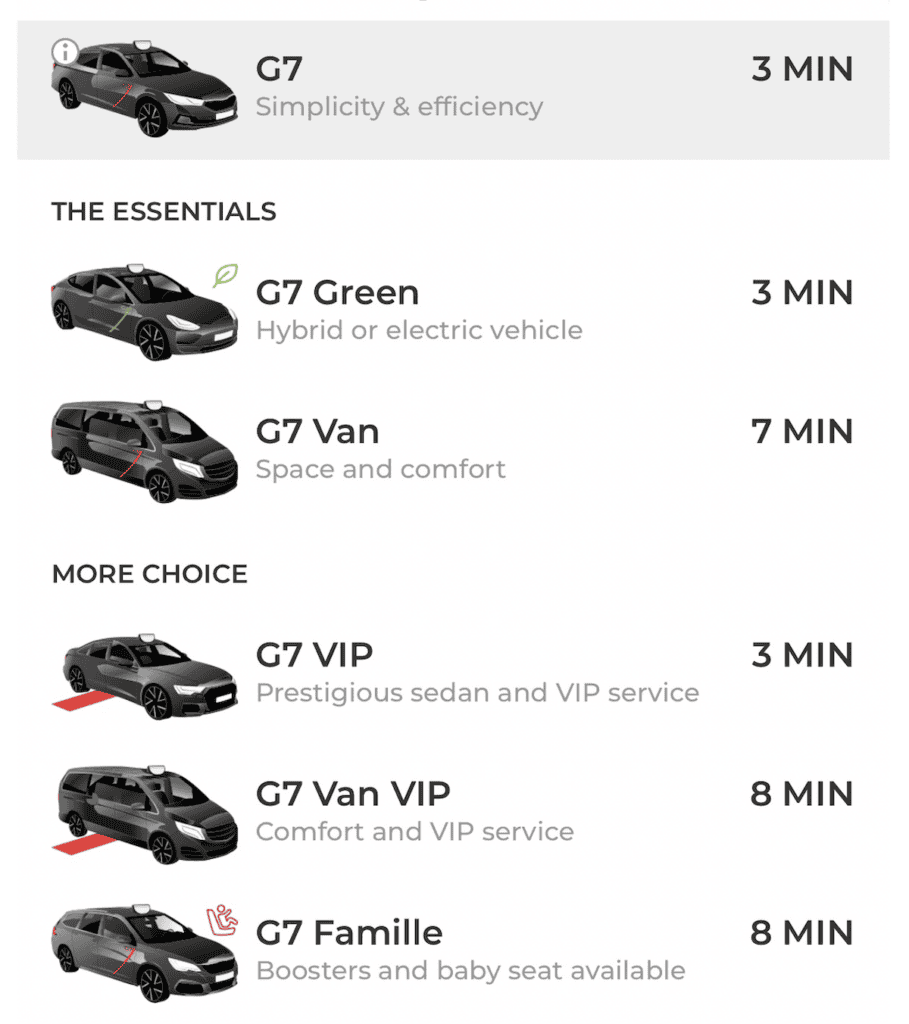Select the currently highlighted G7 row
909x1024 pixels.
click(x=450, y=85)
